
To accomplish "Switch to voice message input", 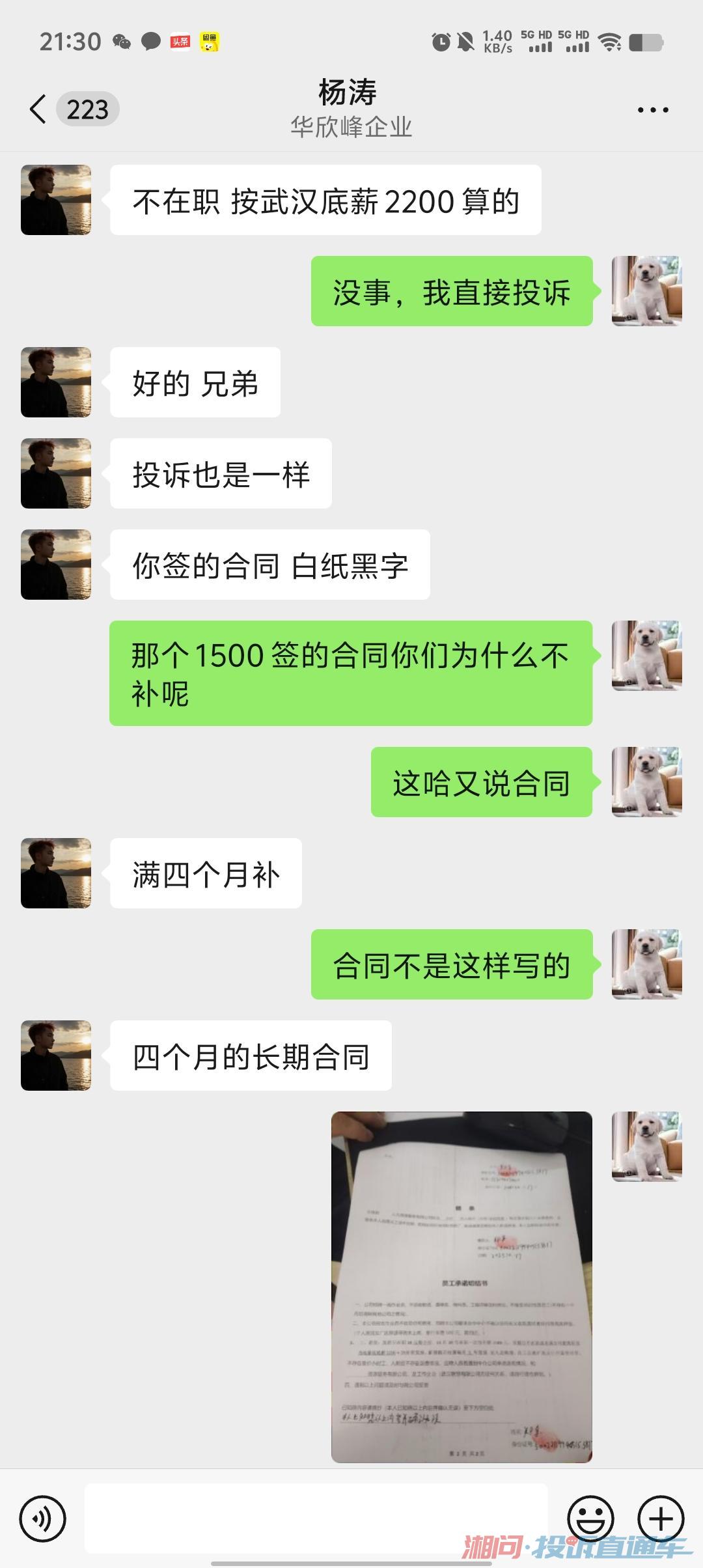I will tap(43, 1519).
